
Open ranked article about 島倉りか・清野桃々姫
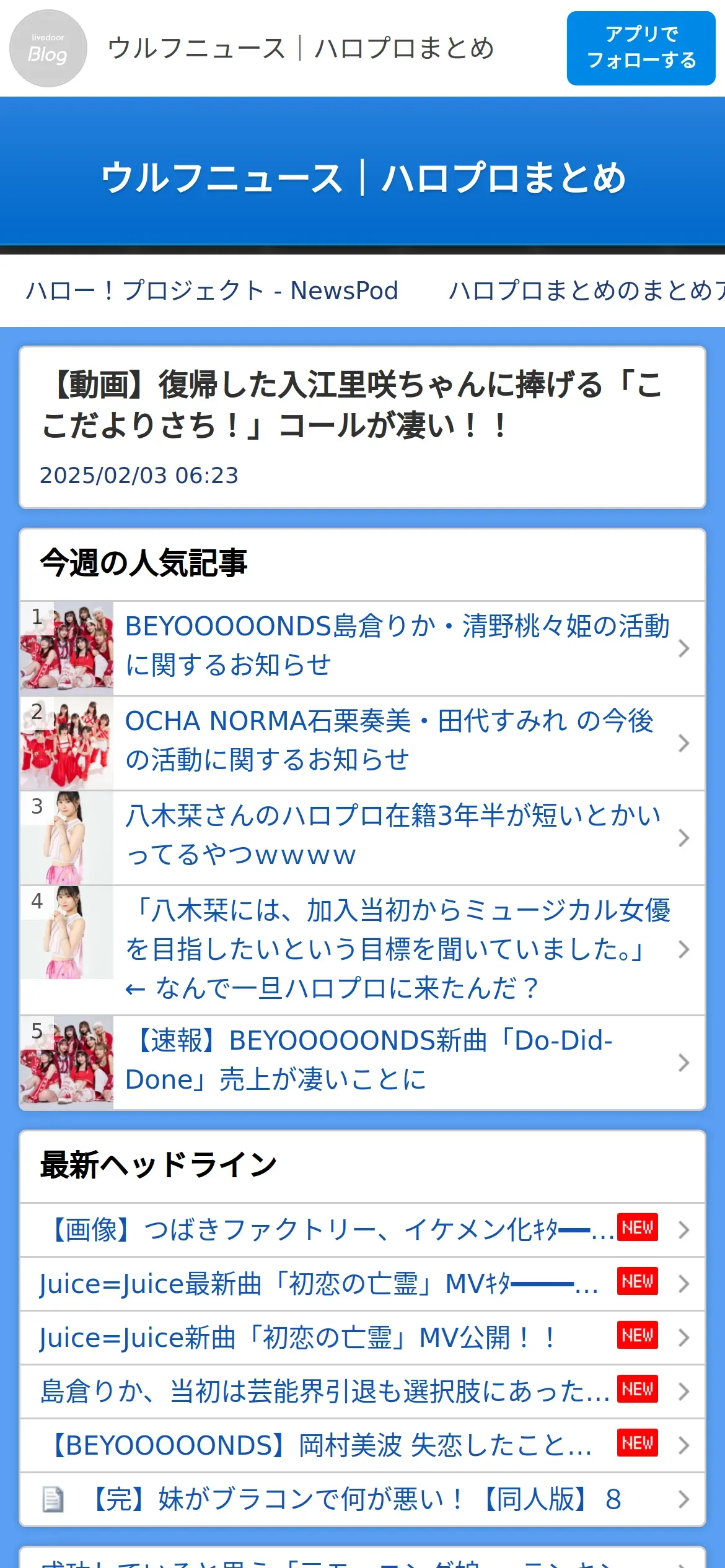(397, 646)
